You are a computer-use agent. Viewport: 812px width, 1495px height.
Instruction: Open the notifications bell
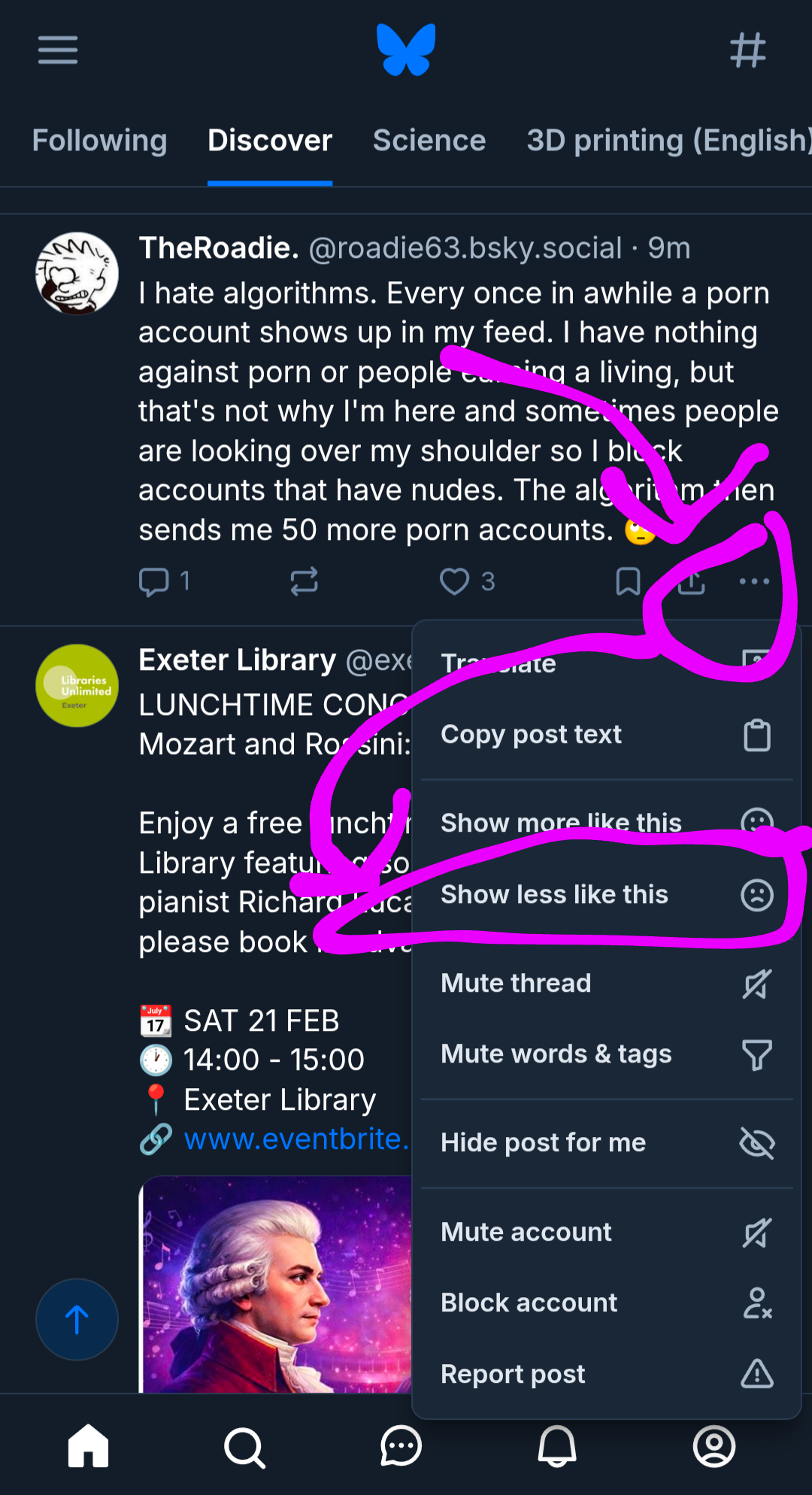pyautogui.click(x=557, y=1446)
